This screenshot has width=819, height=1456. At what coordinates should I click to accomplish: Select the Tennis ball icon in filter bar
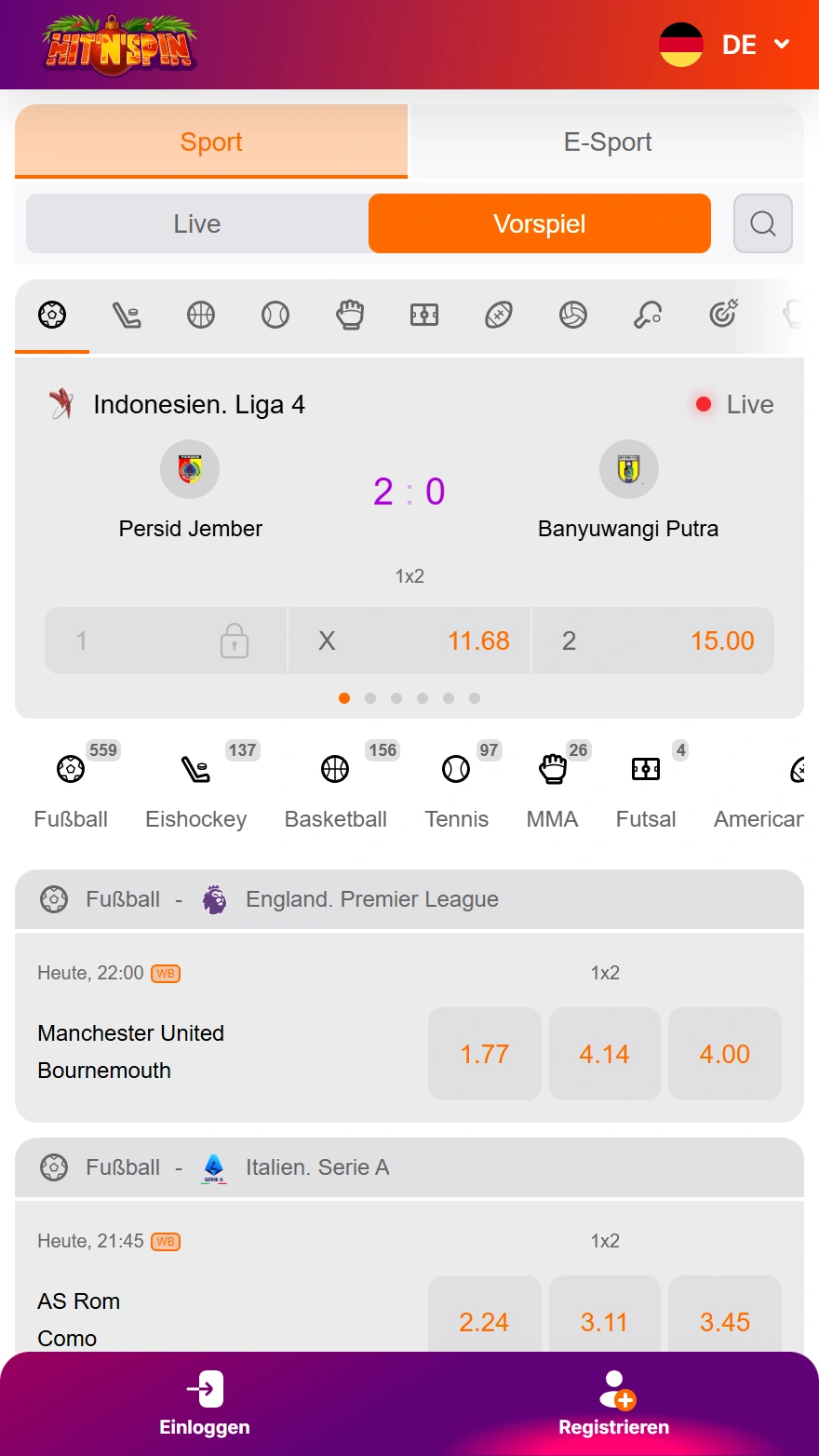[x=275, y=315]
